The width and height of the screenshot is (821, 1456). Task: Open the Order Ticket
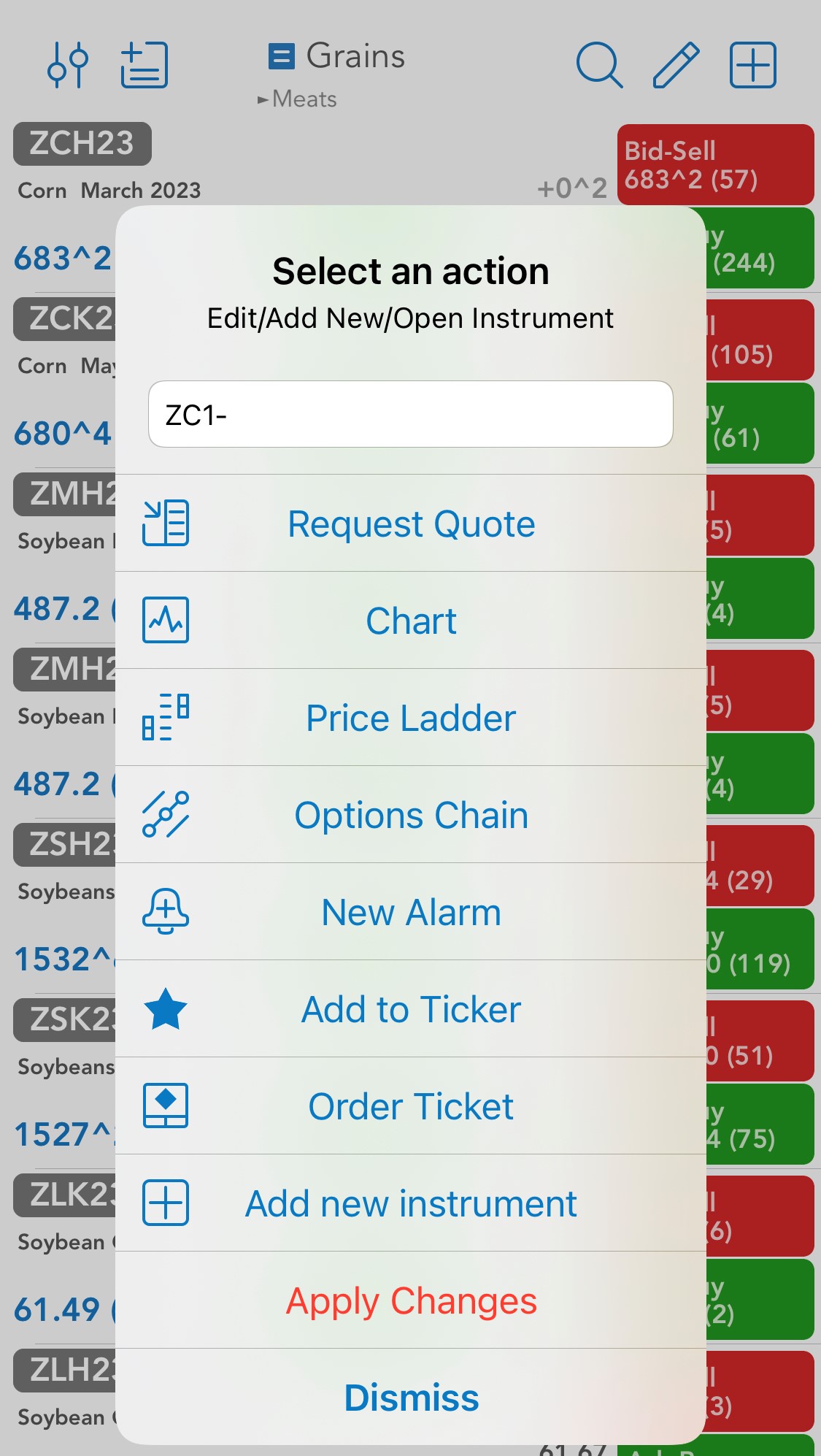[x=410, y=1106]
